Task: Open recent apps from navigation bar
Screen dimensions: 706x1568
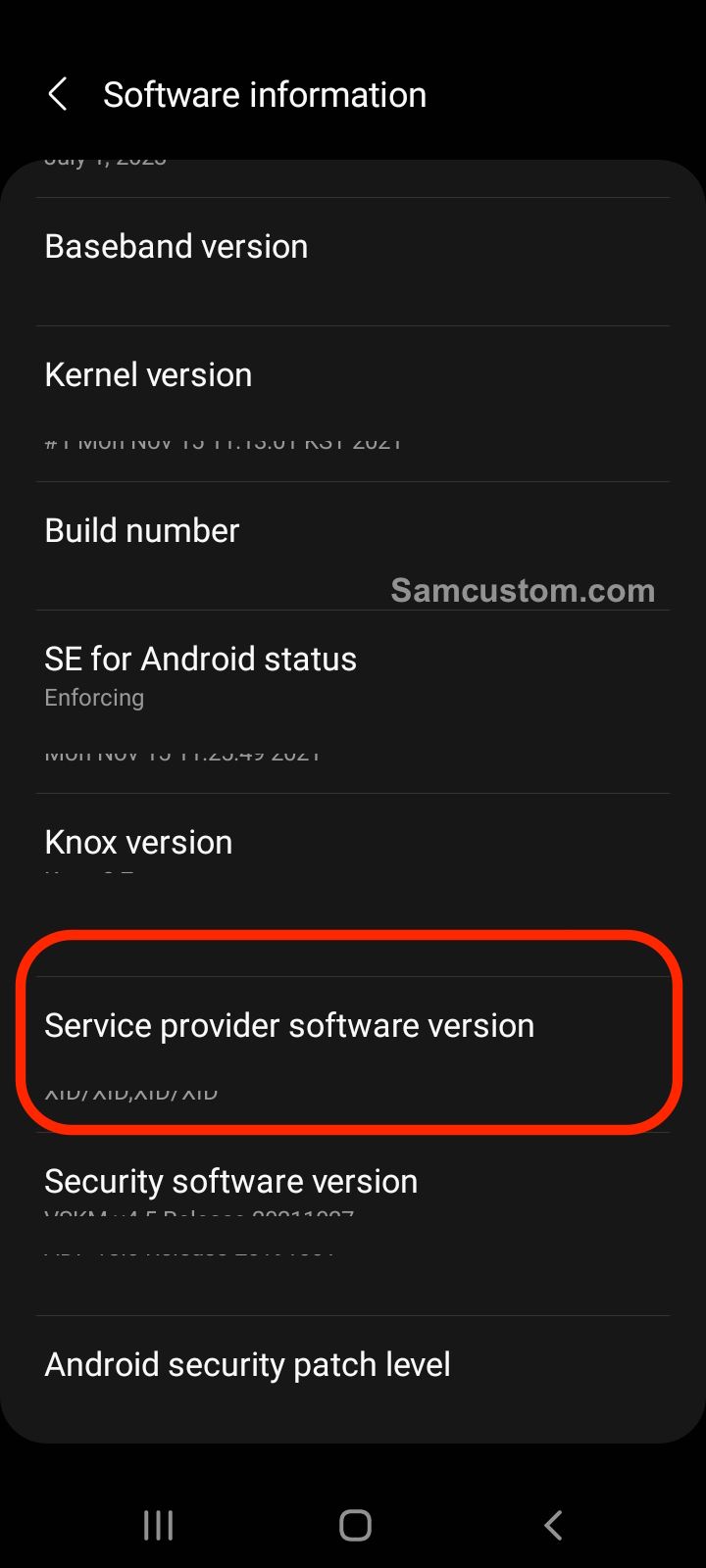Action: point(158,1525)
